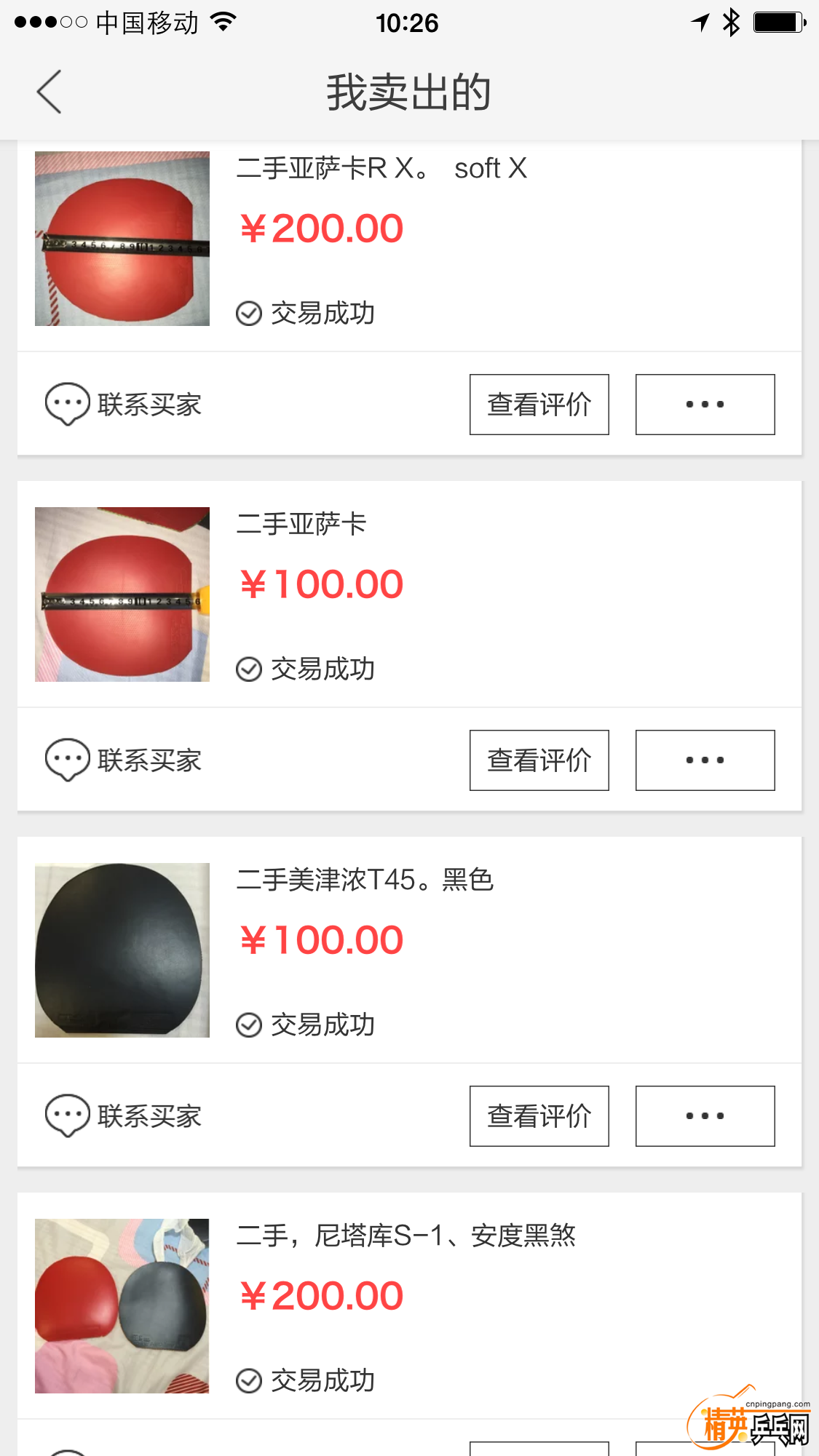
Task: Go back from 我卖出的 page
Action: tap(50, 92)
